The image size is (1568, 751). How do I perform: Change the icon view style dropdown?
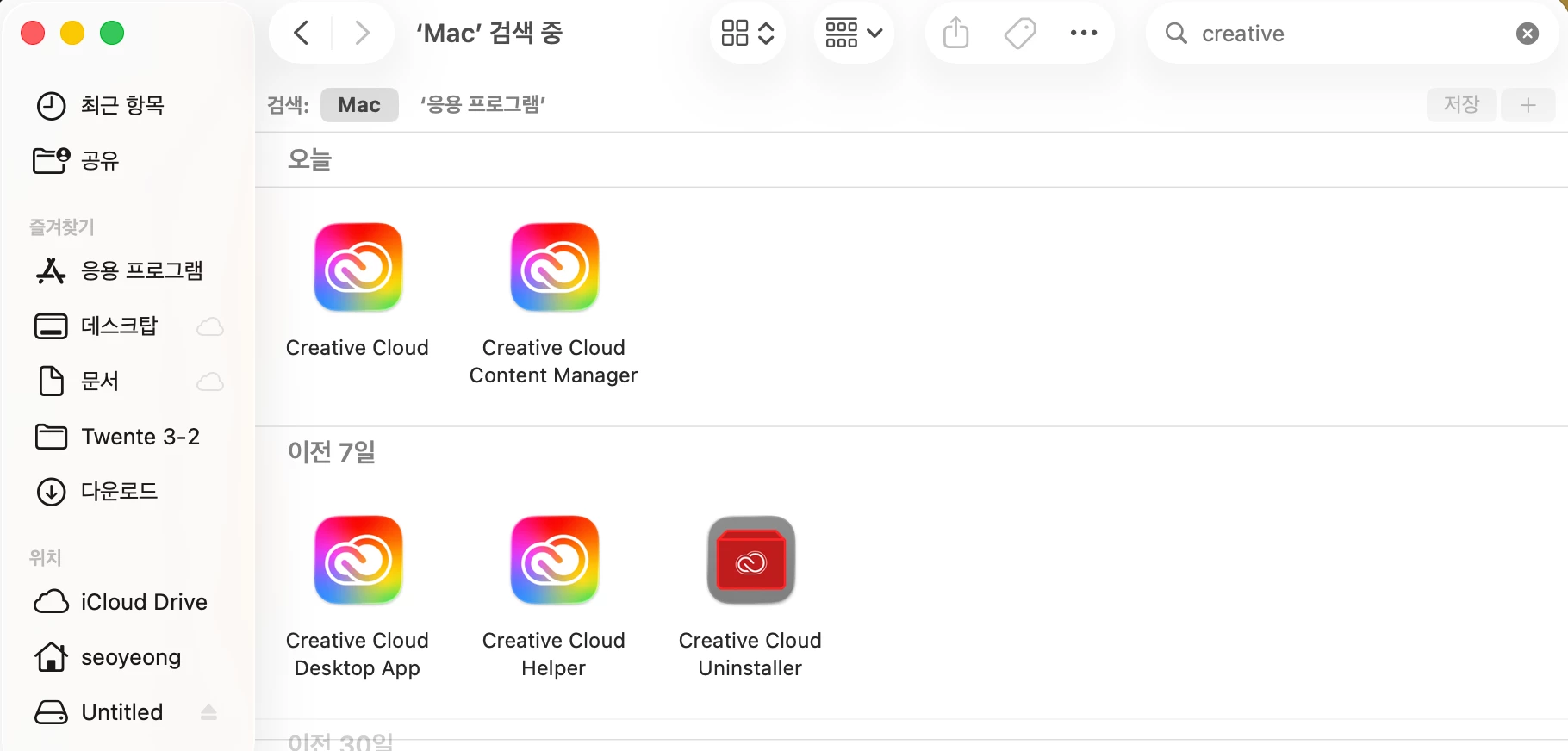coord(747,34)
